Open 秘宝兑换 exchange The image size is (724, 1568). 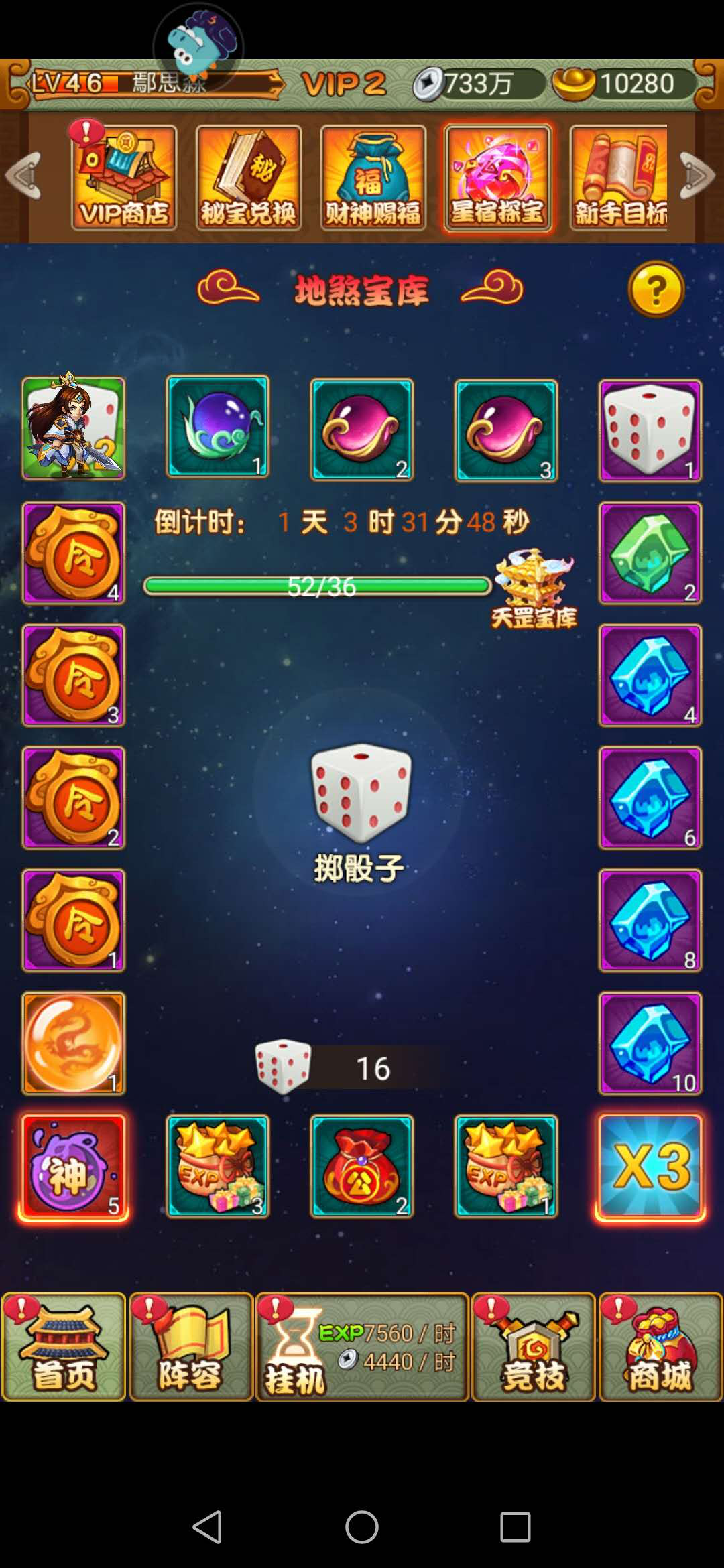tap(249, 178)
